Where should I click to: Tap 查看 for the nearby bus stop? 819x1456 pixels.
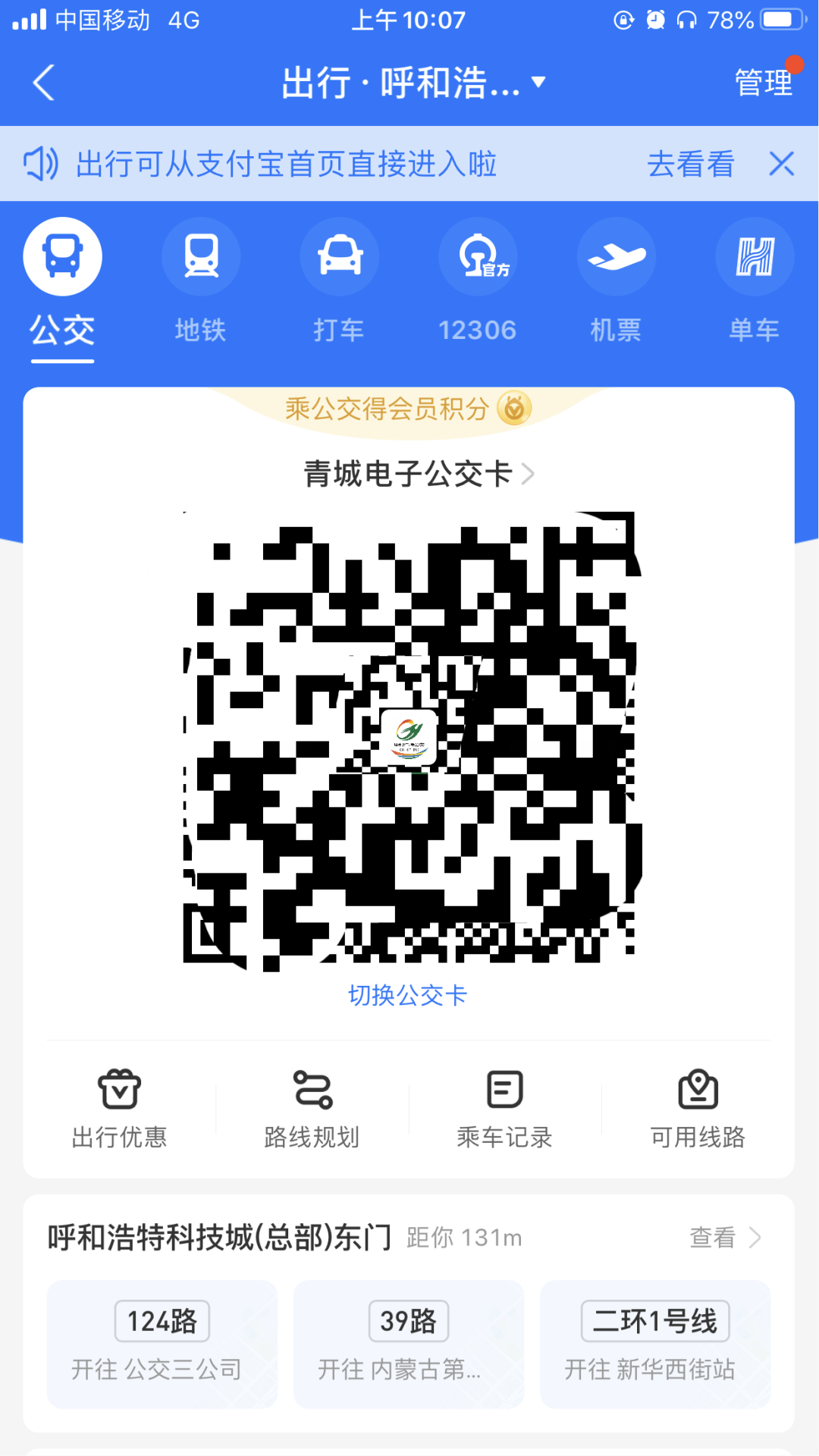tap(726, 1238)
